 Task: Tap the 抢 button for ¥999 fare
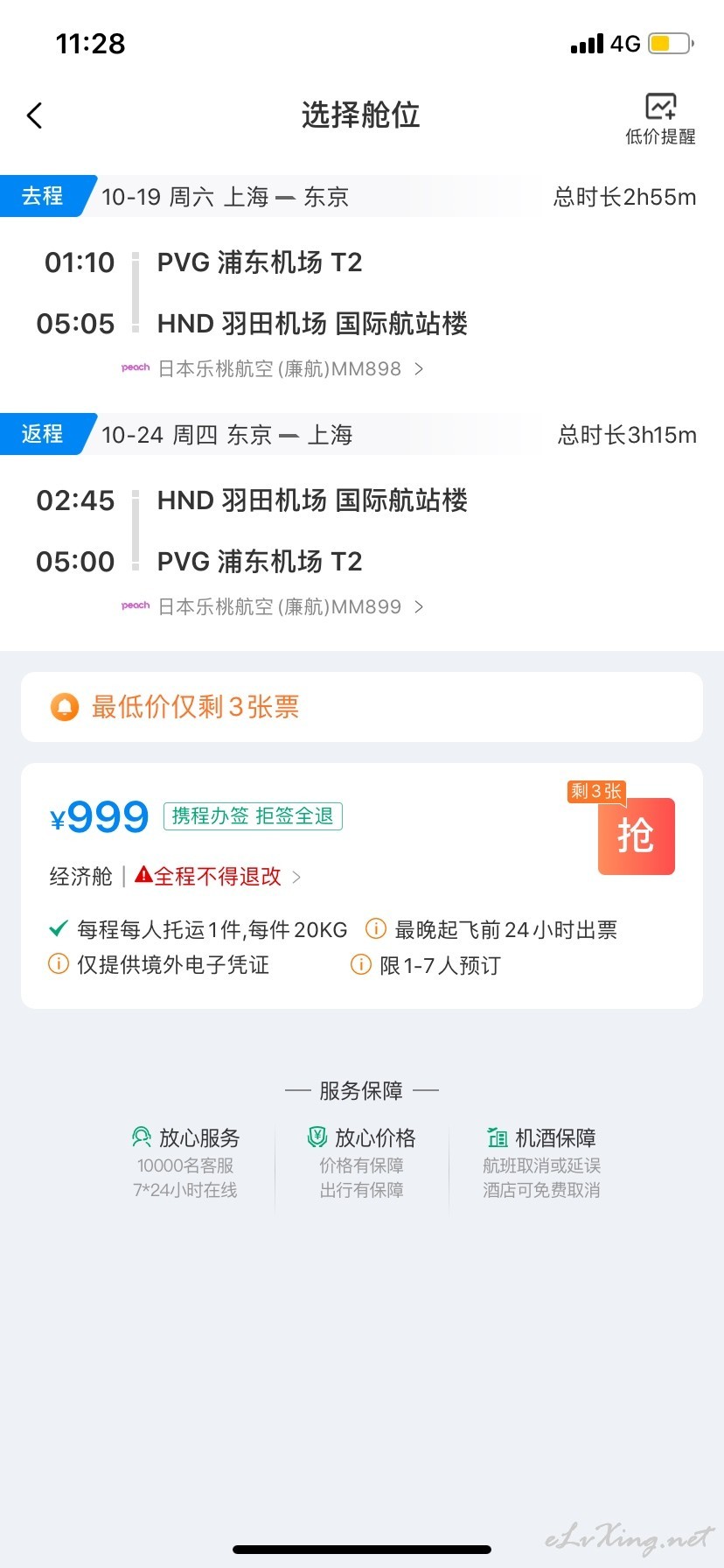click(637, 836)
